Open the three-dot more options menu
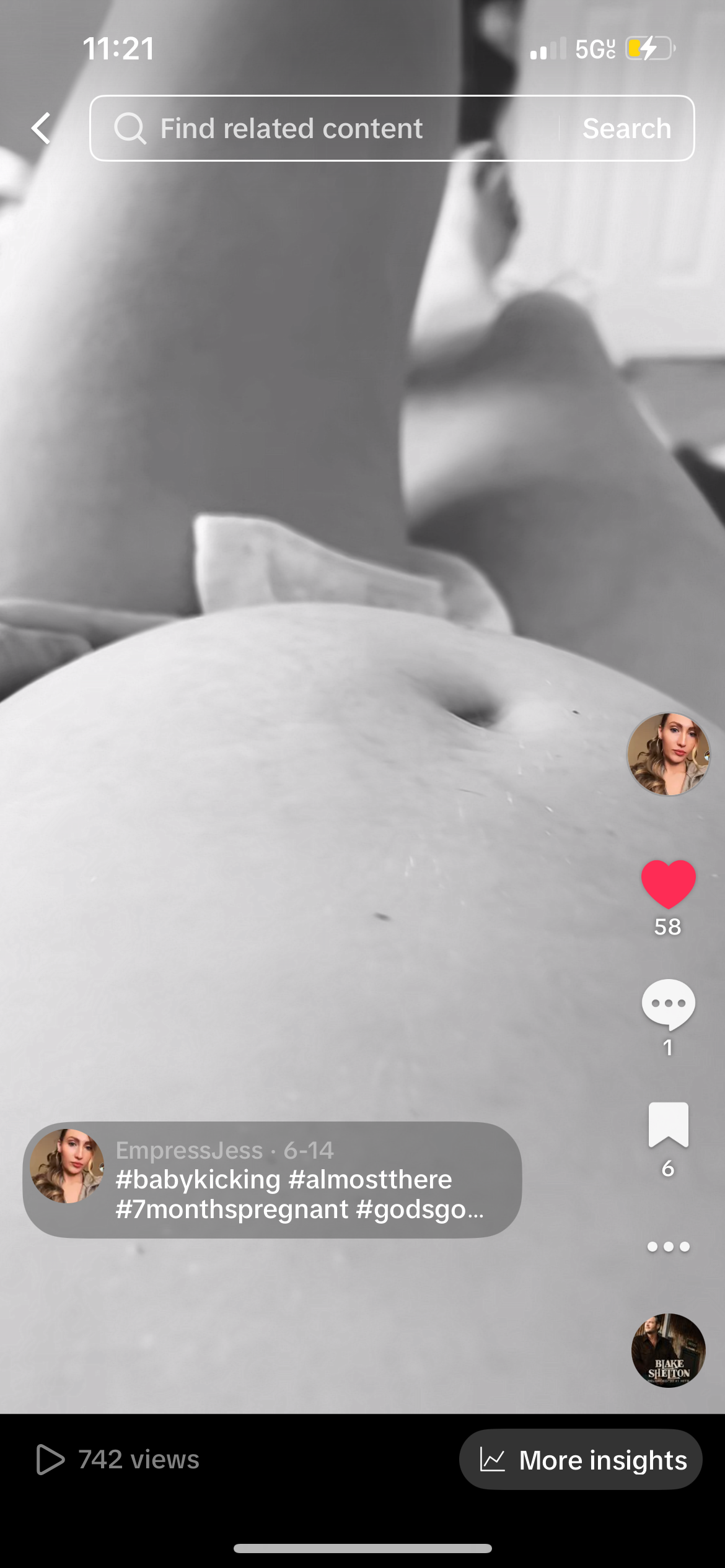The image size is (725, 1568). [668, 1247]
